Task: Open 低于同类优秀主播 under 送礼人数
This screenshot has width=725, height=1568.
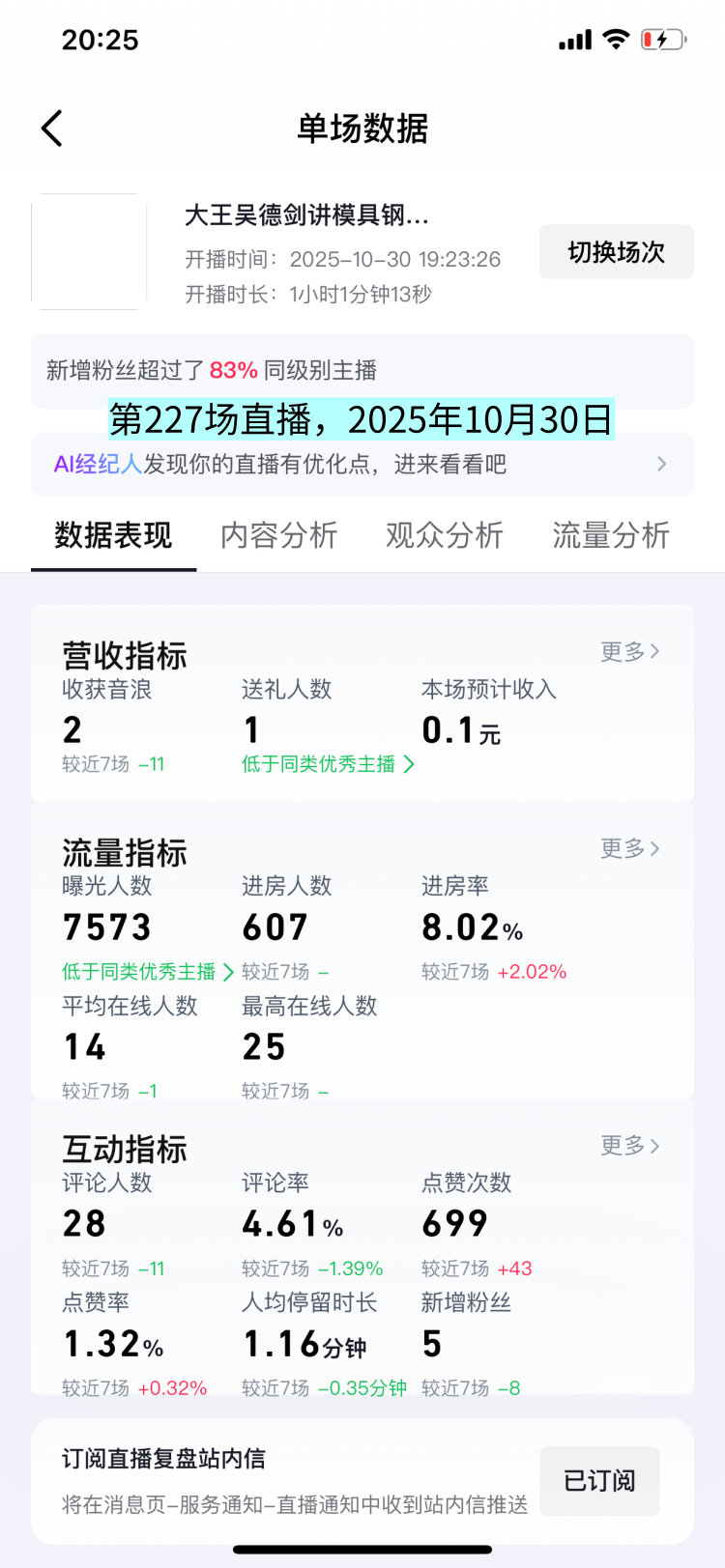Action: 328,764
